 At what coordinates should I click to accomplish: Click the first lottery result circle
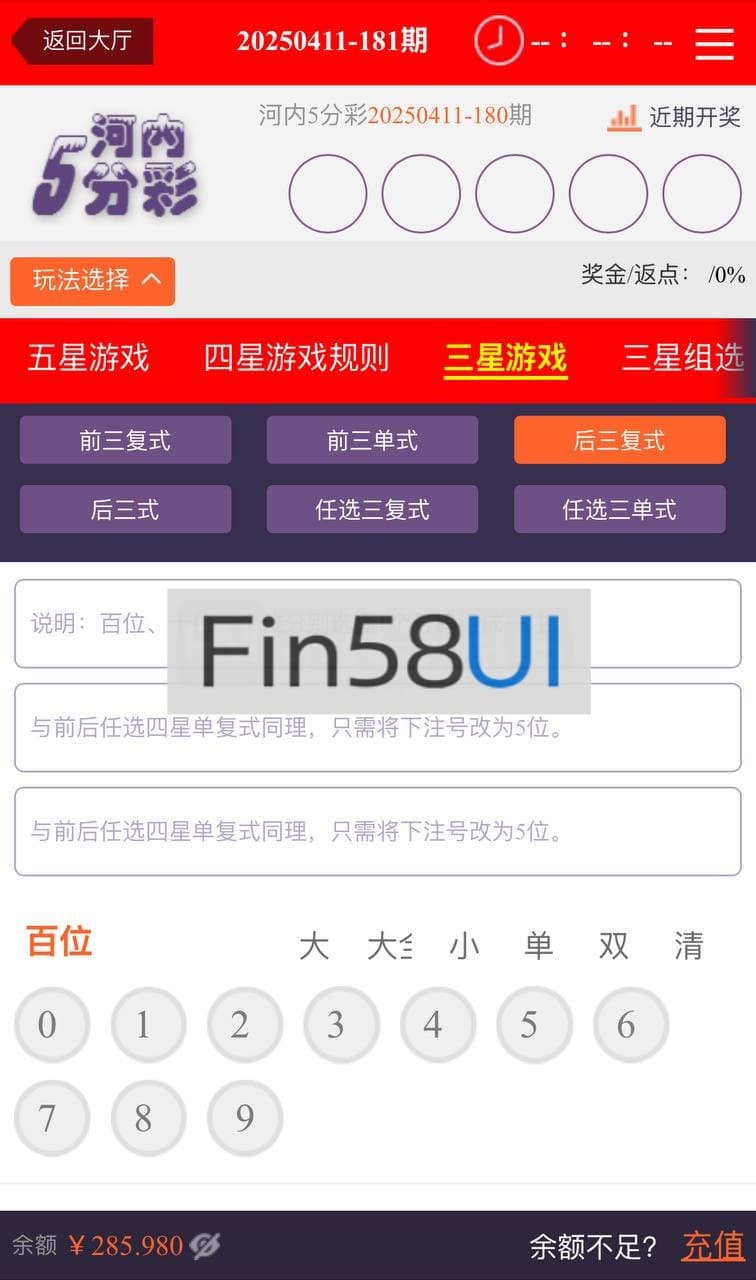[327, 193]
